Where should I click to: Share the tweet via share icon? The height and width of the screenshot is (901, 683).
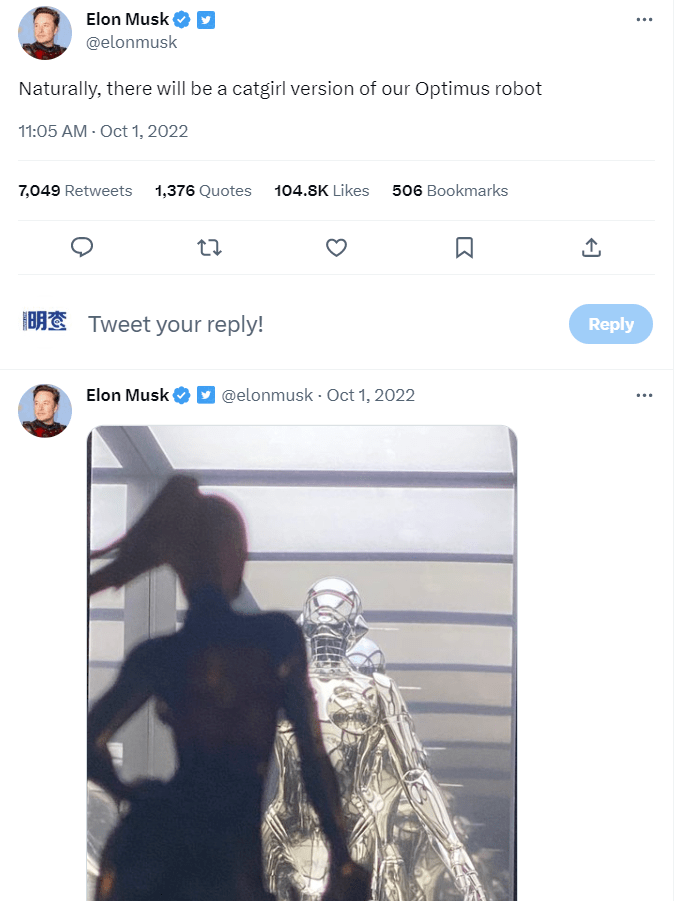591,247
